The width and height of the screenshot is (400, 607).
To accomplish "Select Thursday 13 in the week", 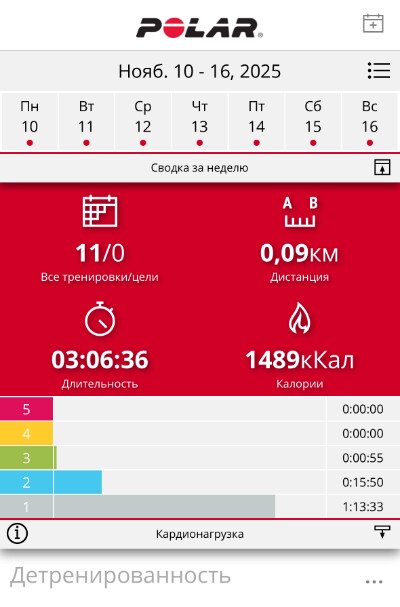I will [199, 121].
